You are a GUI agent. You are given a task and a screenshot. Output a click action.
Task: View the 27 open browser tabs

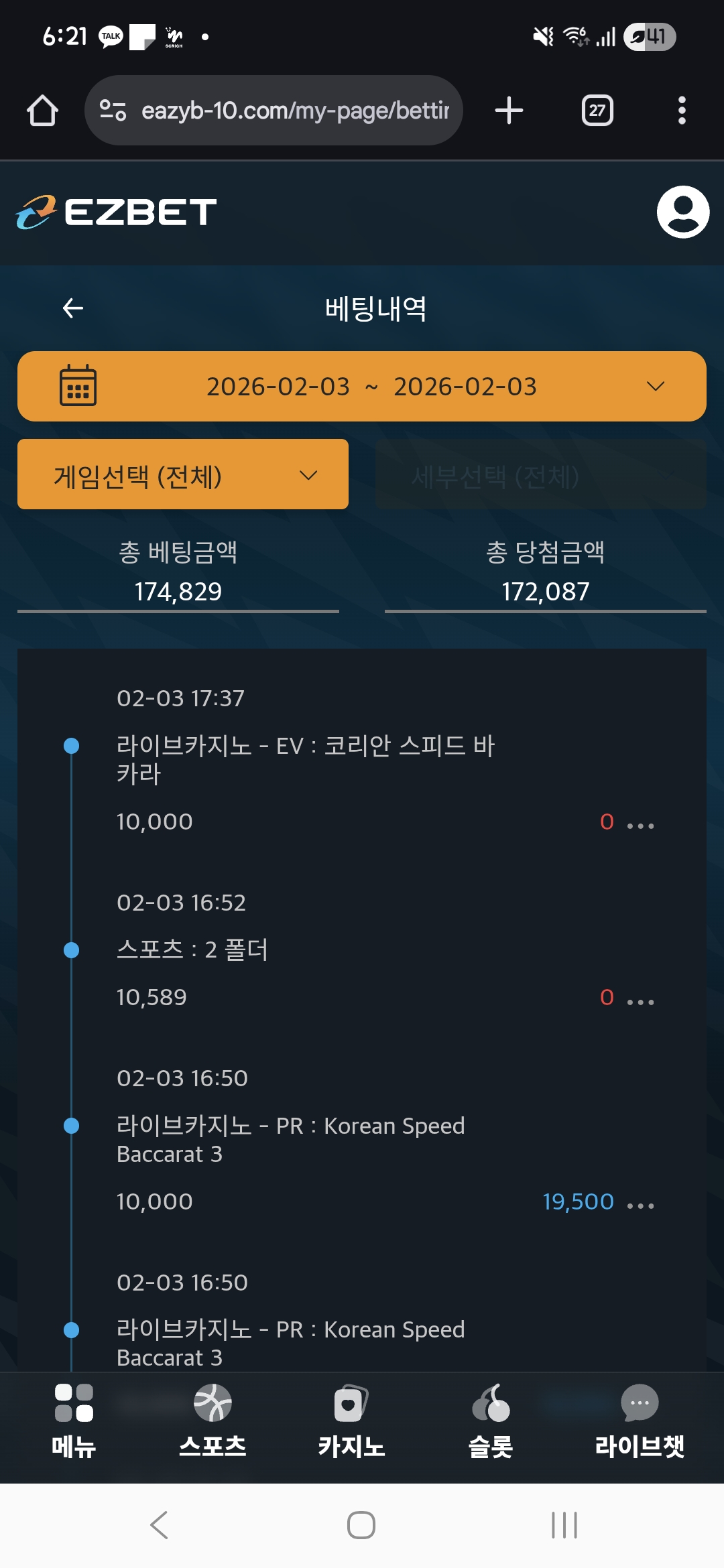tap(597, 111)
